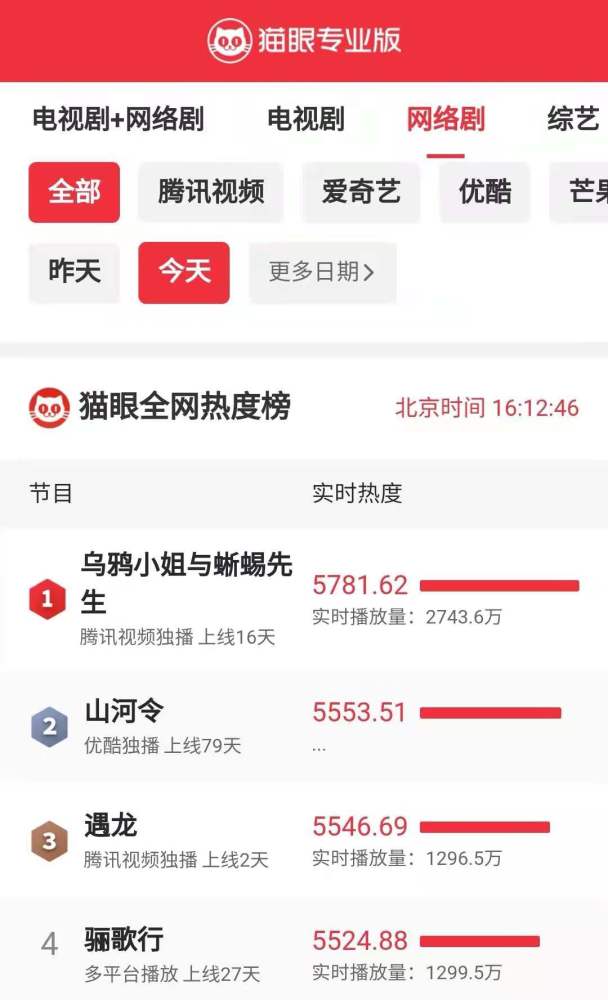The height and width of the screenshot is (1000, 608).
Task: Filter by 爱奇艺
Action: tap(361, 192)
